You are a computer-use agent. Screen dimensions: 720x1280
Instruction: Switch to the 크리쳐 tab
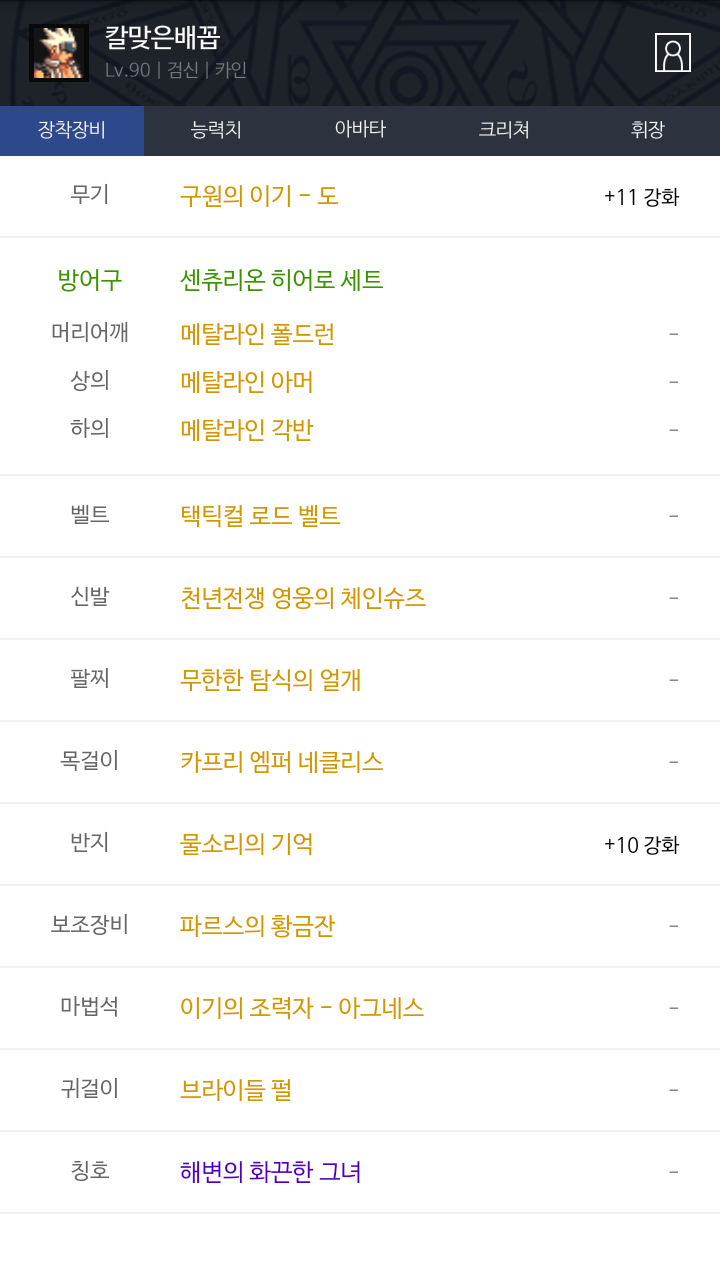pos(504,130)
